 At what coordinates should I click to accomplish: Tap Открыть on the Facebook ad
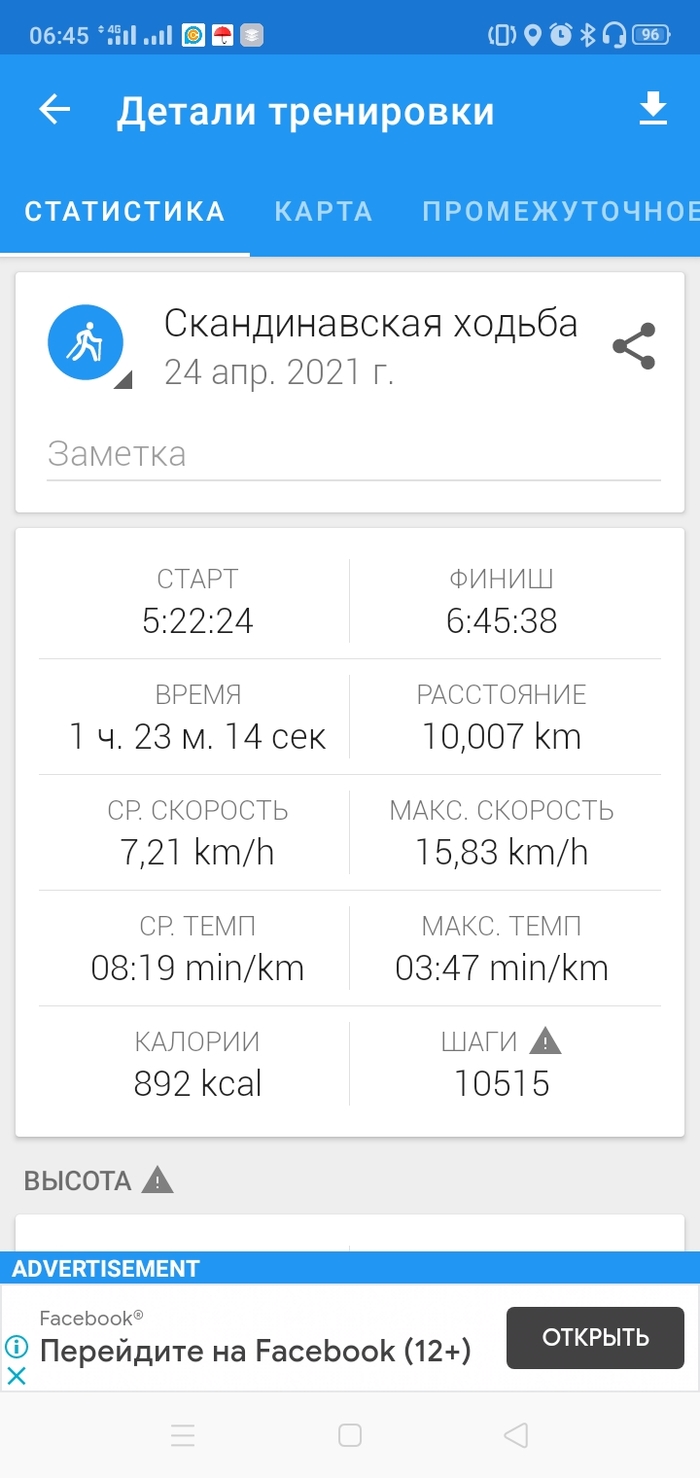(x=595, y=1337)
